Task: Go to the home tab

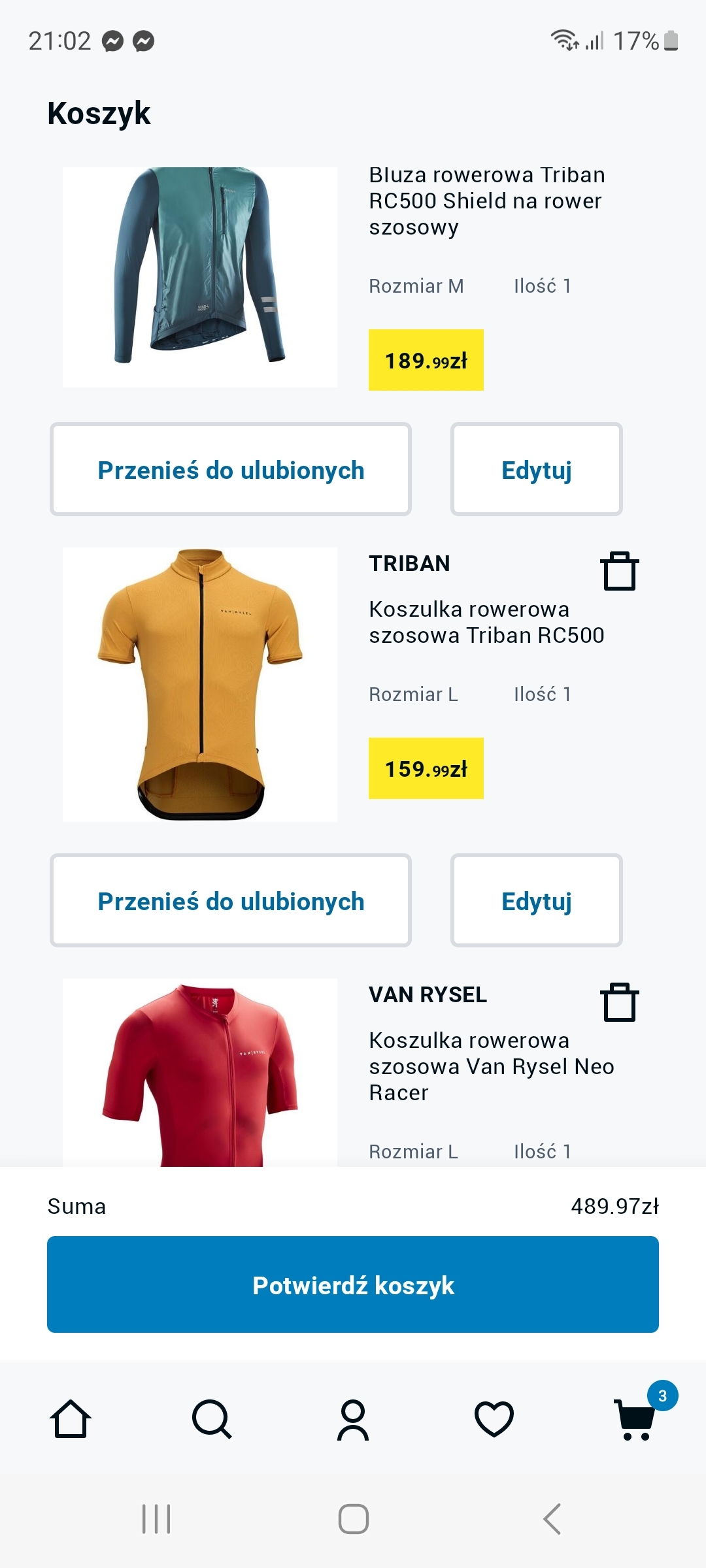Action: click(x=71, y=1419)
